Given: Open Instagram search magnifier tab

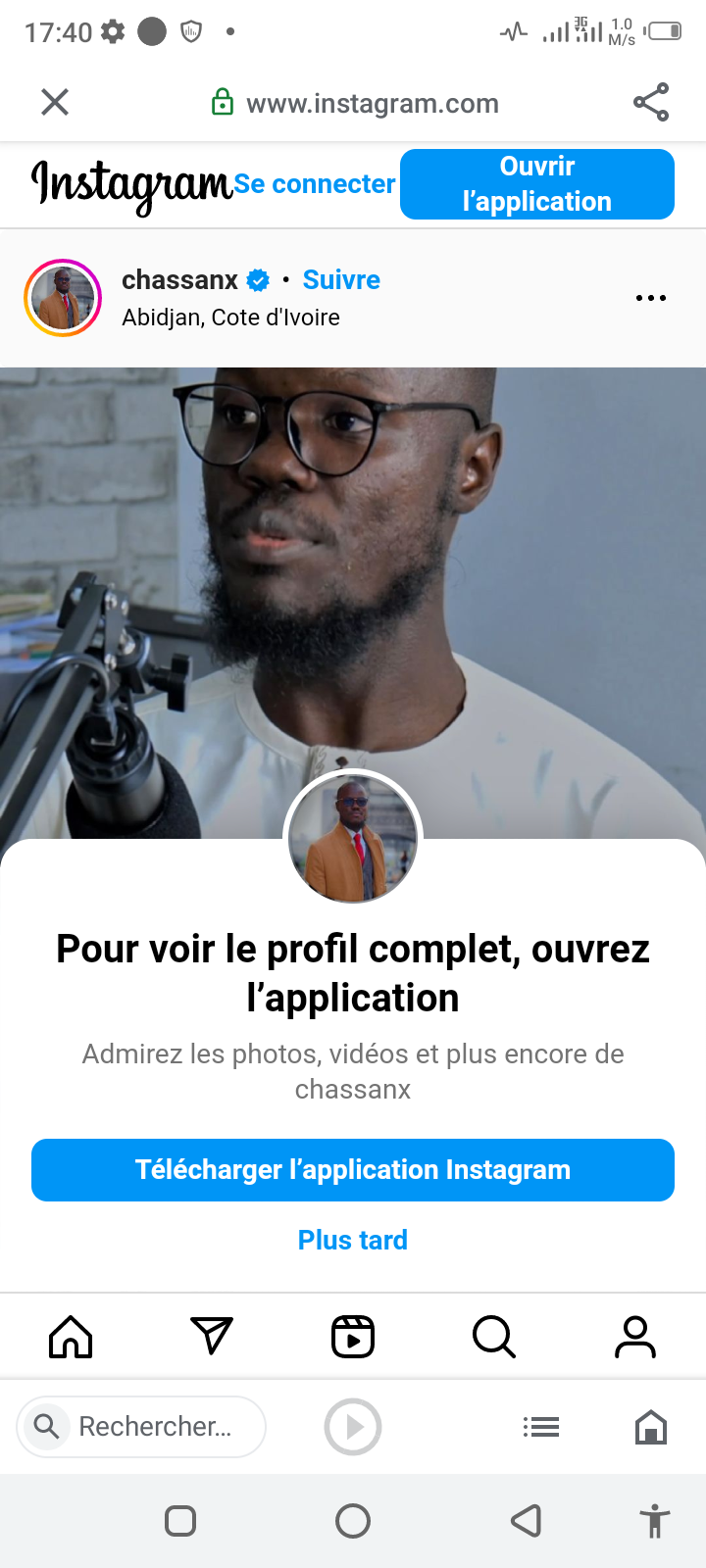Looking at the screenshot, I should pos(494,1337).
